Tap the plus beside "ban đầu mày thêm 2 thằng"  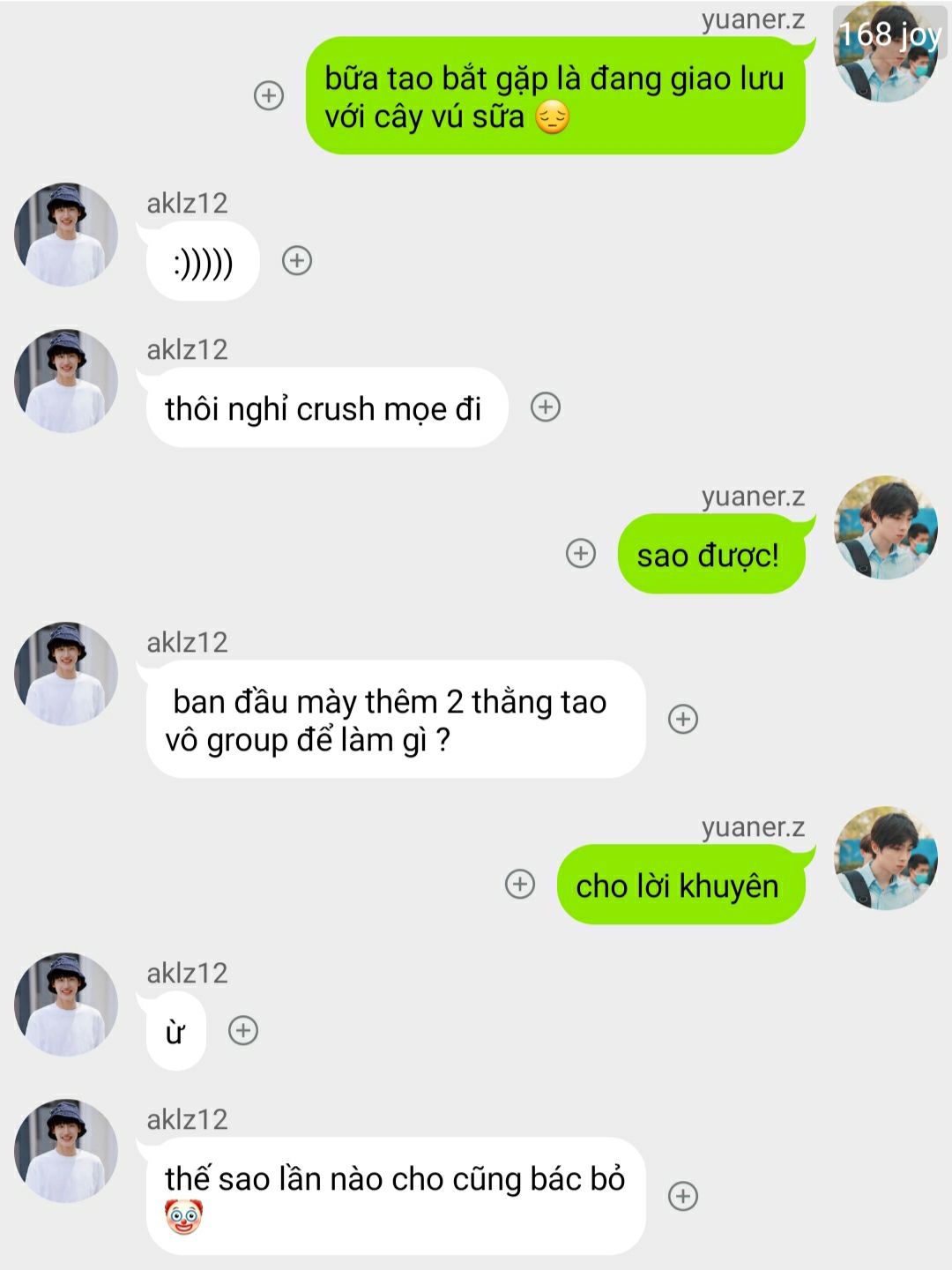[x=683, y=719]
